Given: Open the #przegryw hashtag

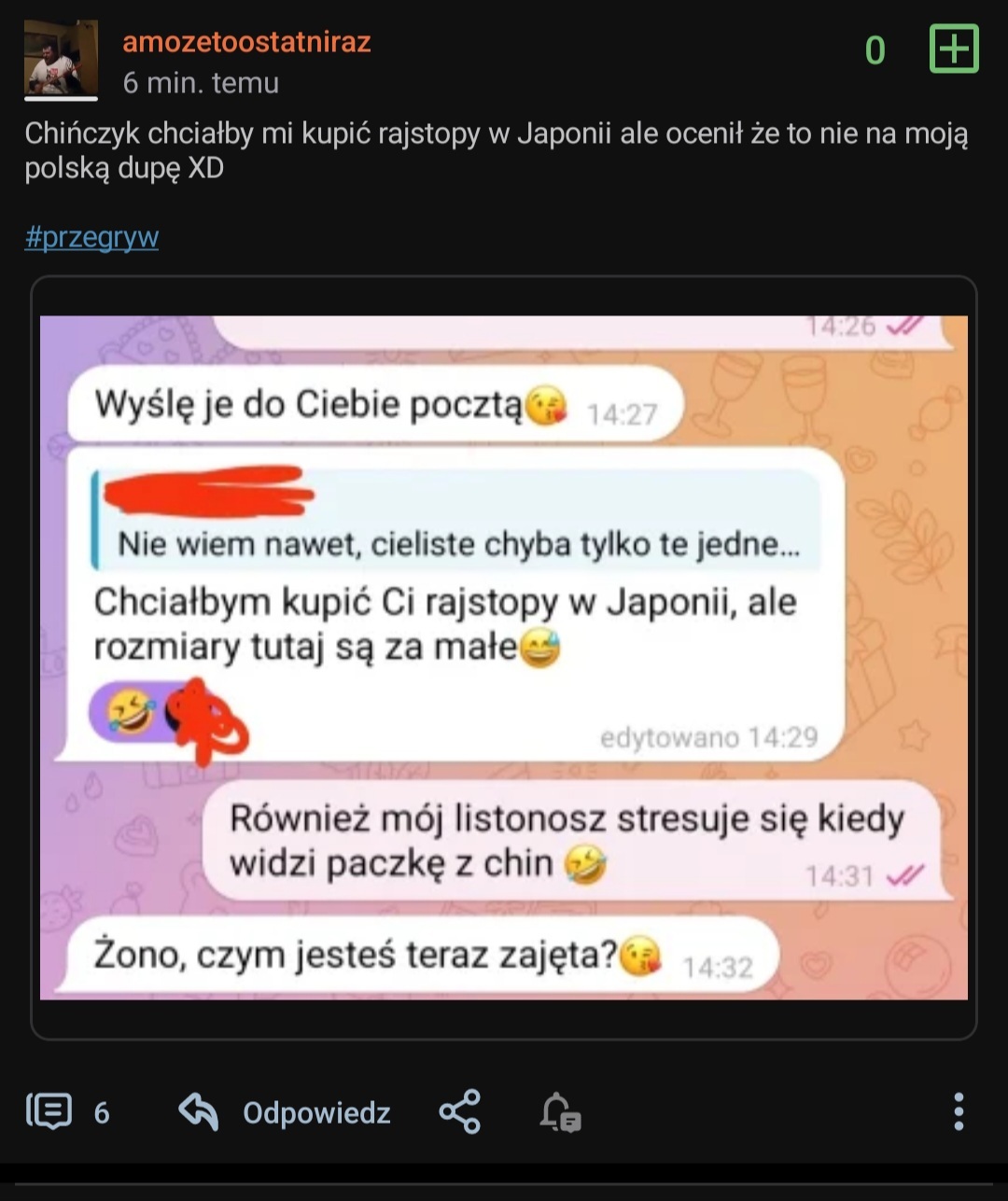Looking at the screenshot, I should click(91, 237).
